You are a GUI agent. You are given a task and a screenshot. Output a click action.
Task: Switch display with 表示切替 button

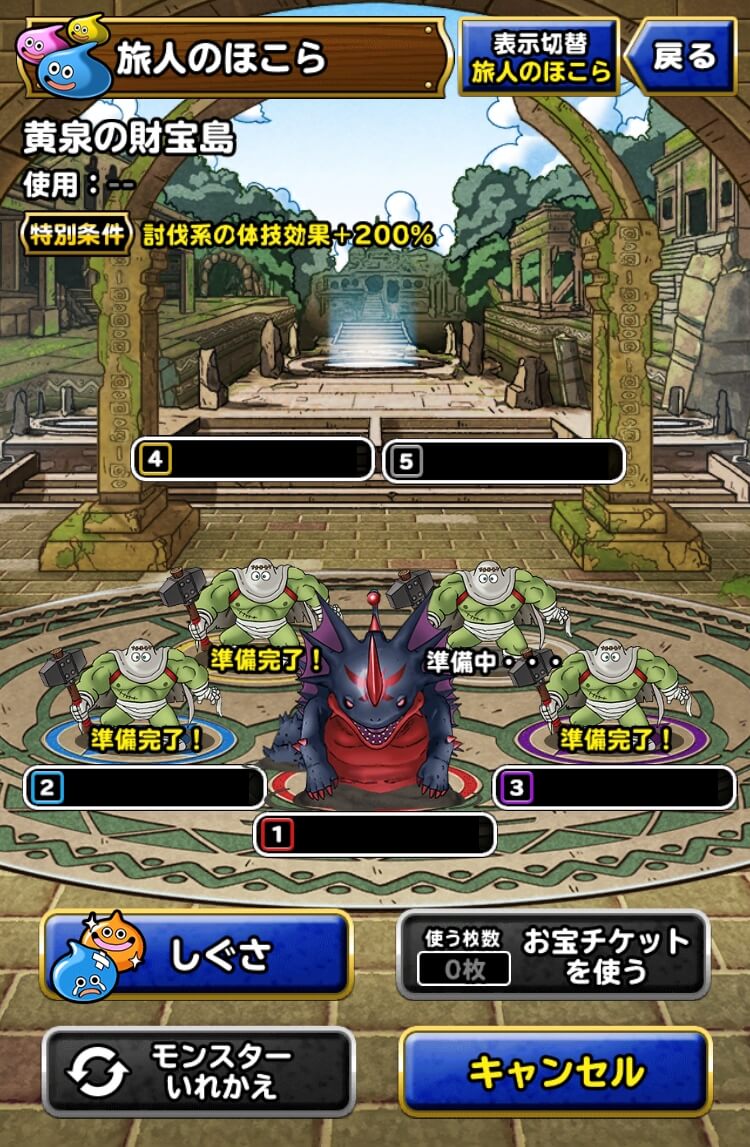539,57
